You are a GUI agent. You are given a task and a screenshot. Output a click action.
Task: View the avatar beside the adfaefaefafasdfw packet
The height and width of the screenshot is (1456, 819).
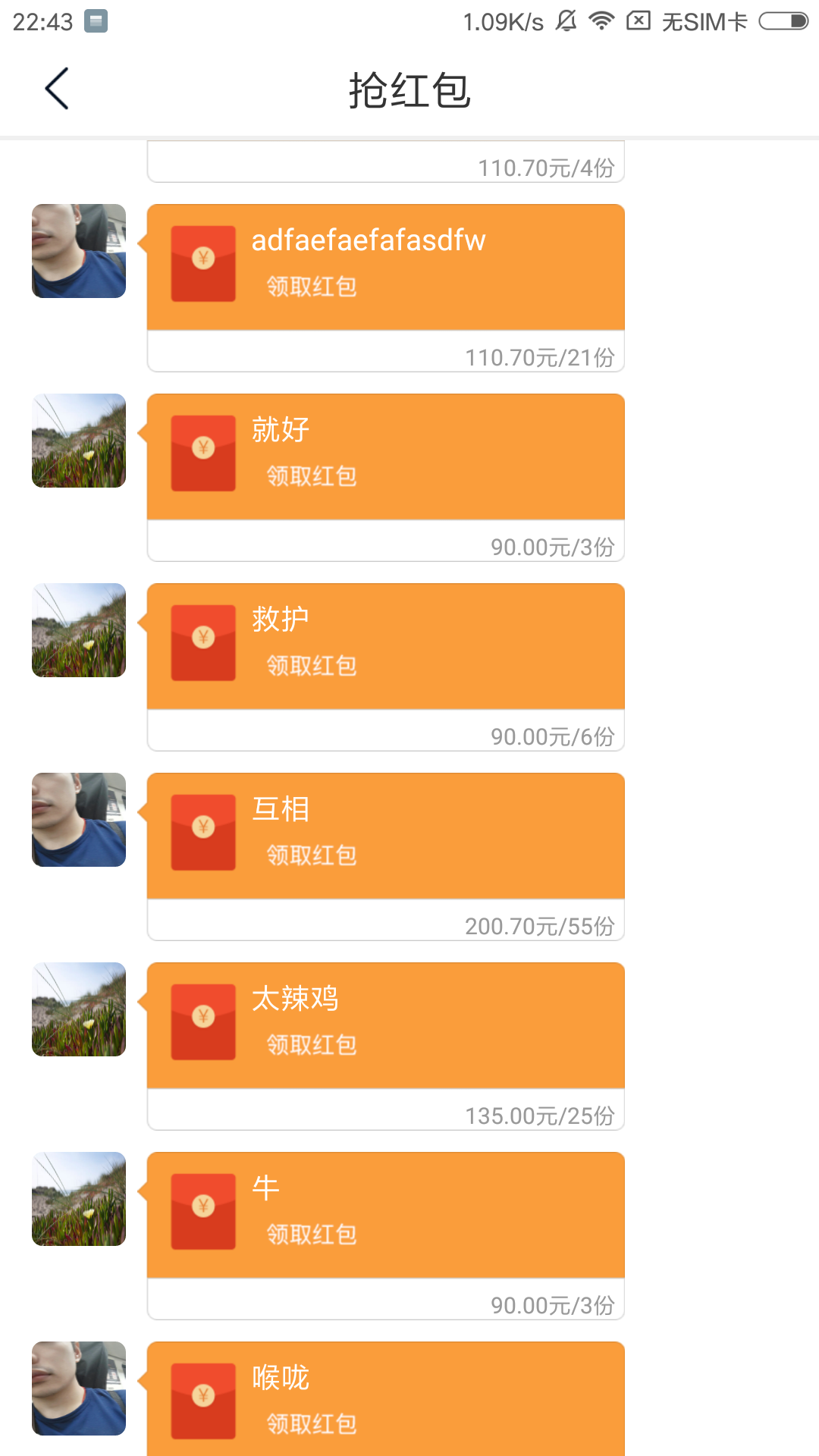coord(79,251)
